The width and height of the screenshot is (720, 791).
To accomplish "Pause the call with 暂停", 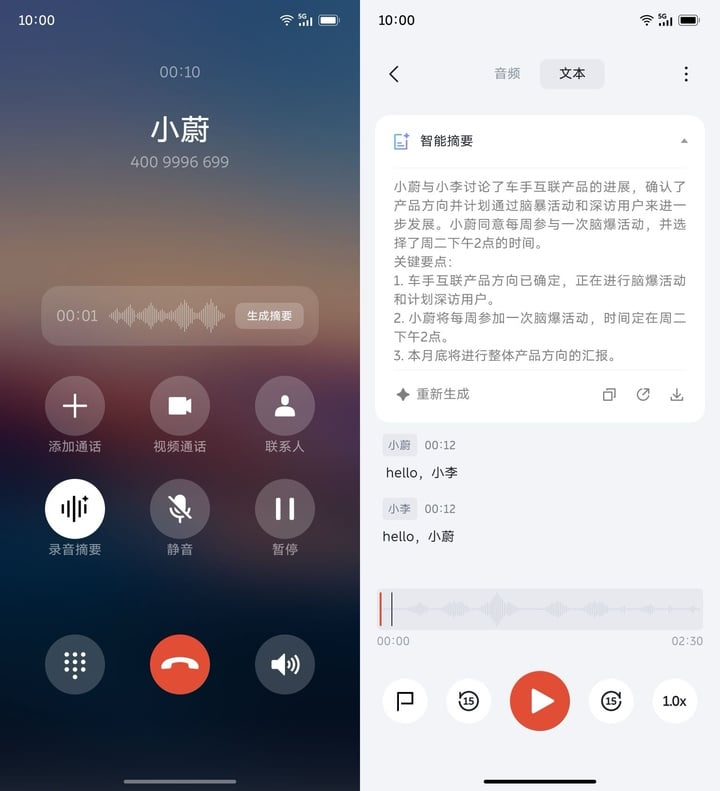I will (285, 508).
